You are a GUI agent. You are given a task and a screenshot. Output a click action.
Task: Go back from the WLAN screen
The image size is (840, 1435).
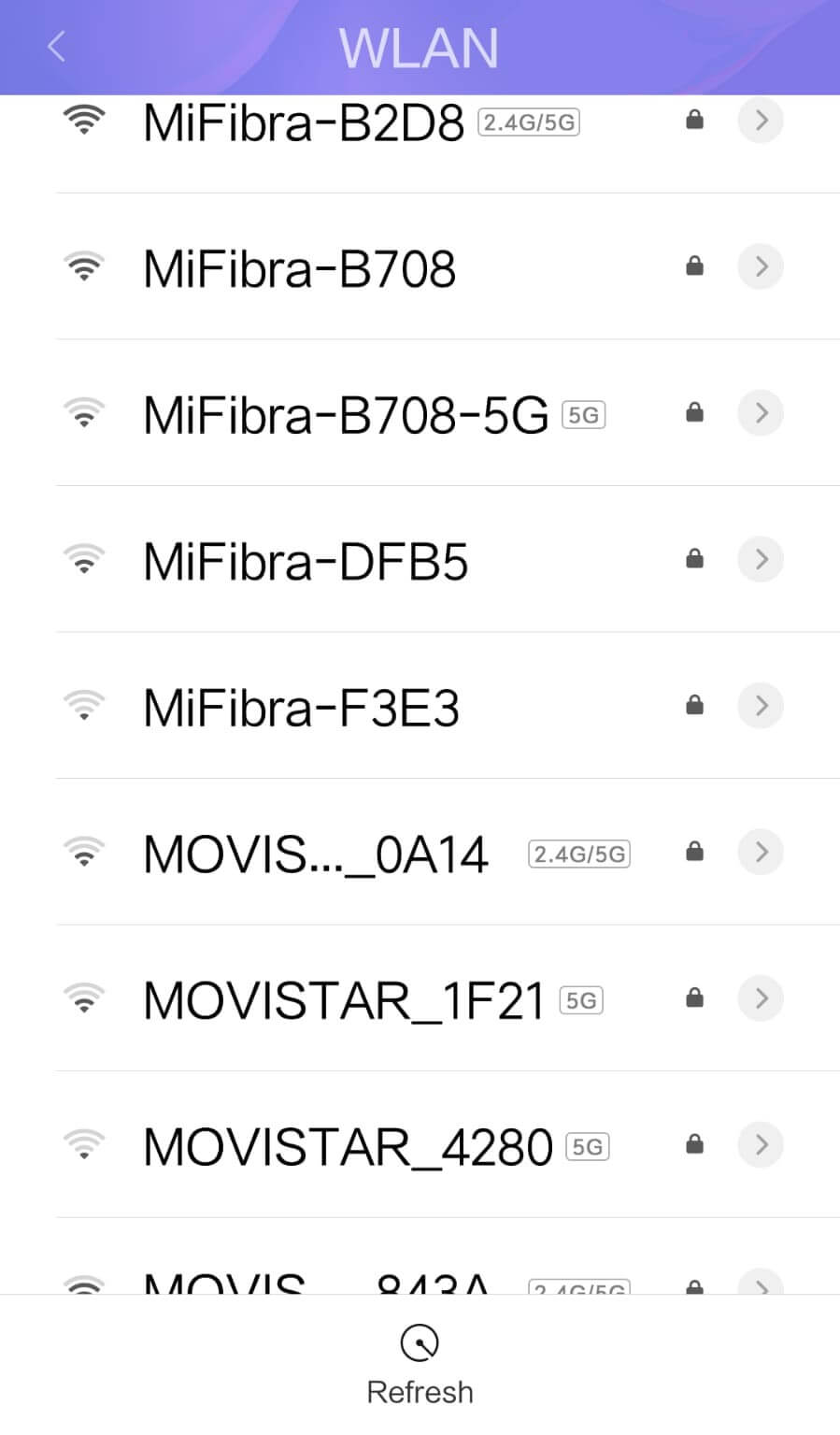57,46
